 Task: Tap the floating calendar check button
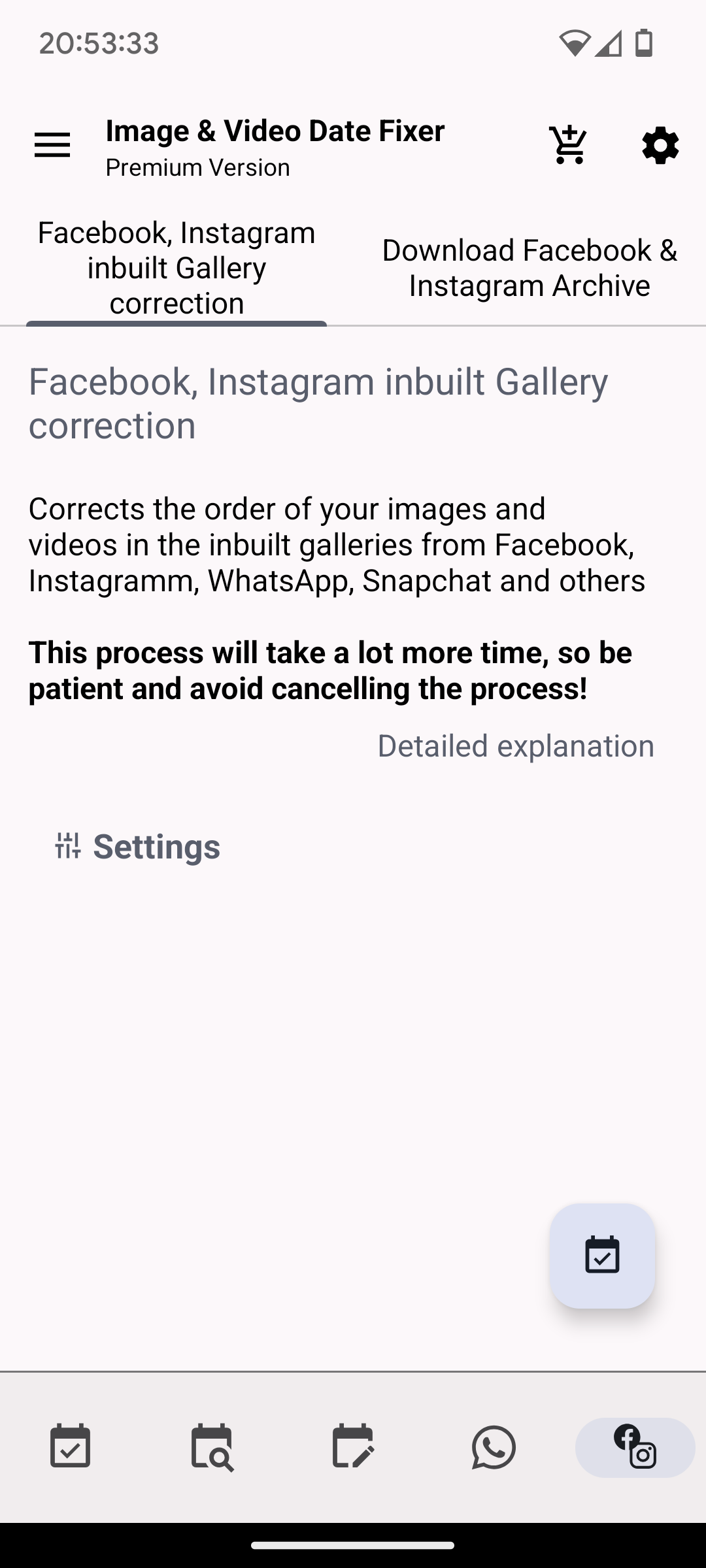603,1256
